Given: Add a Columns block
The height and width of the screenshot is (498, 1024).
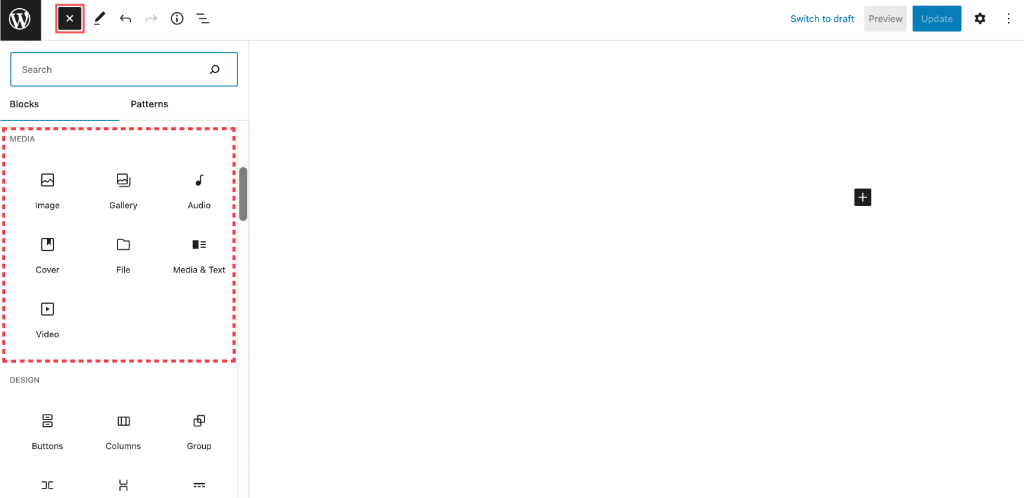Looking at the screenshot, I should pos(123,430).
